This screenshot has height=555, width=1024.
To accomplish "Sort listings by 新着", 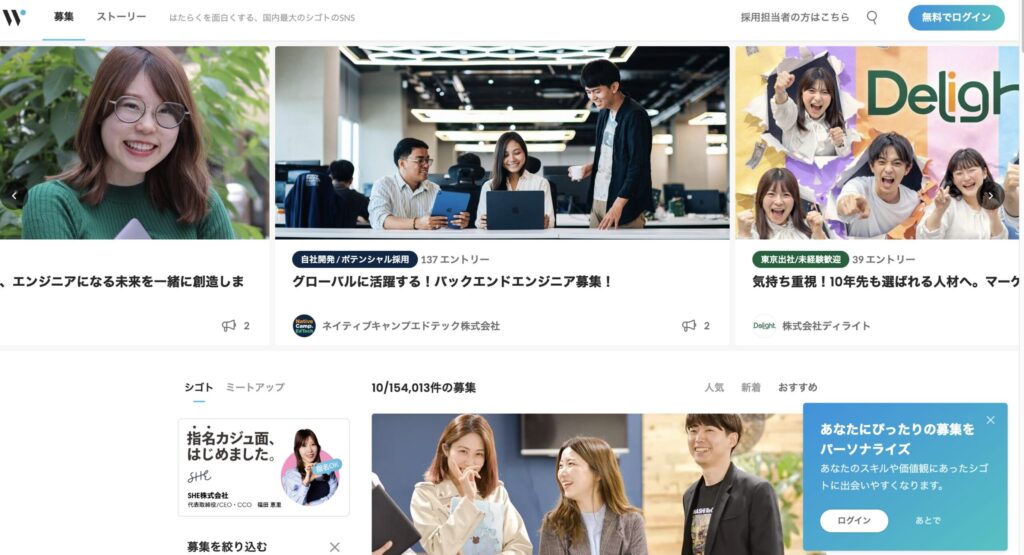I will (x=750, y=387).
